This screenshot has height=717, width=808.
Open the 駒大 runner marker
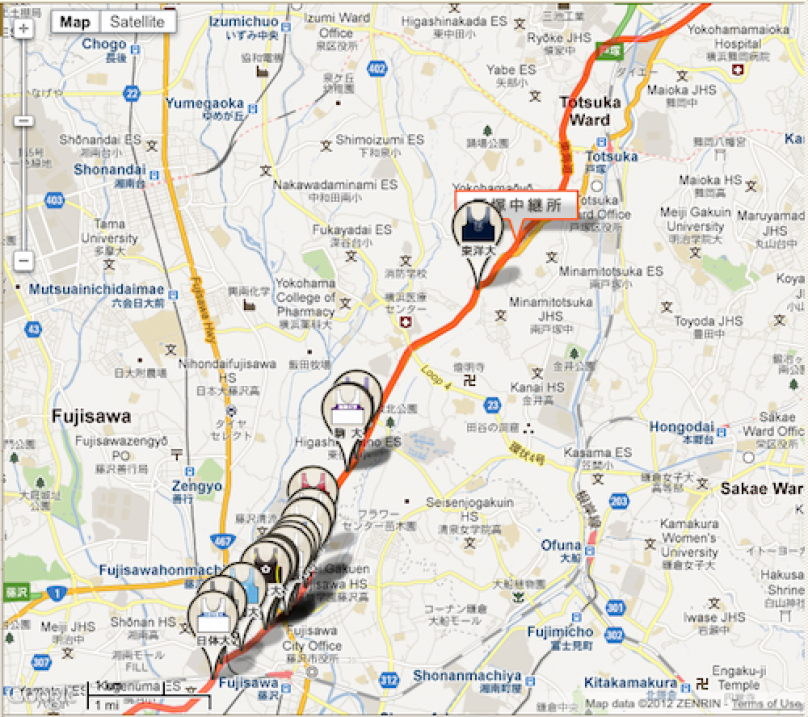click(x=346, y=408)
